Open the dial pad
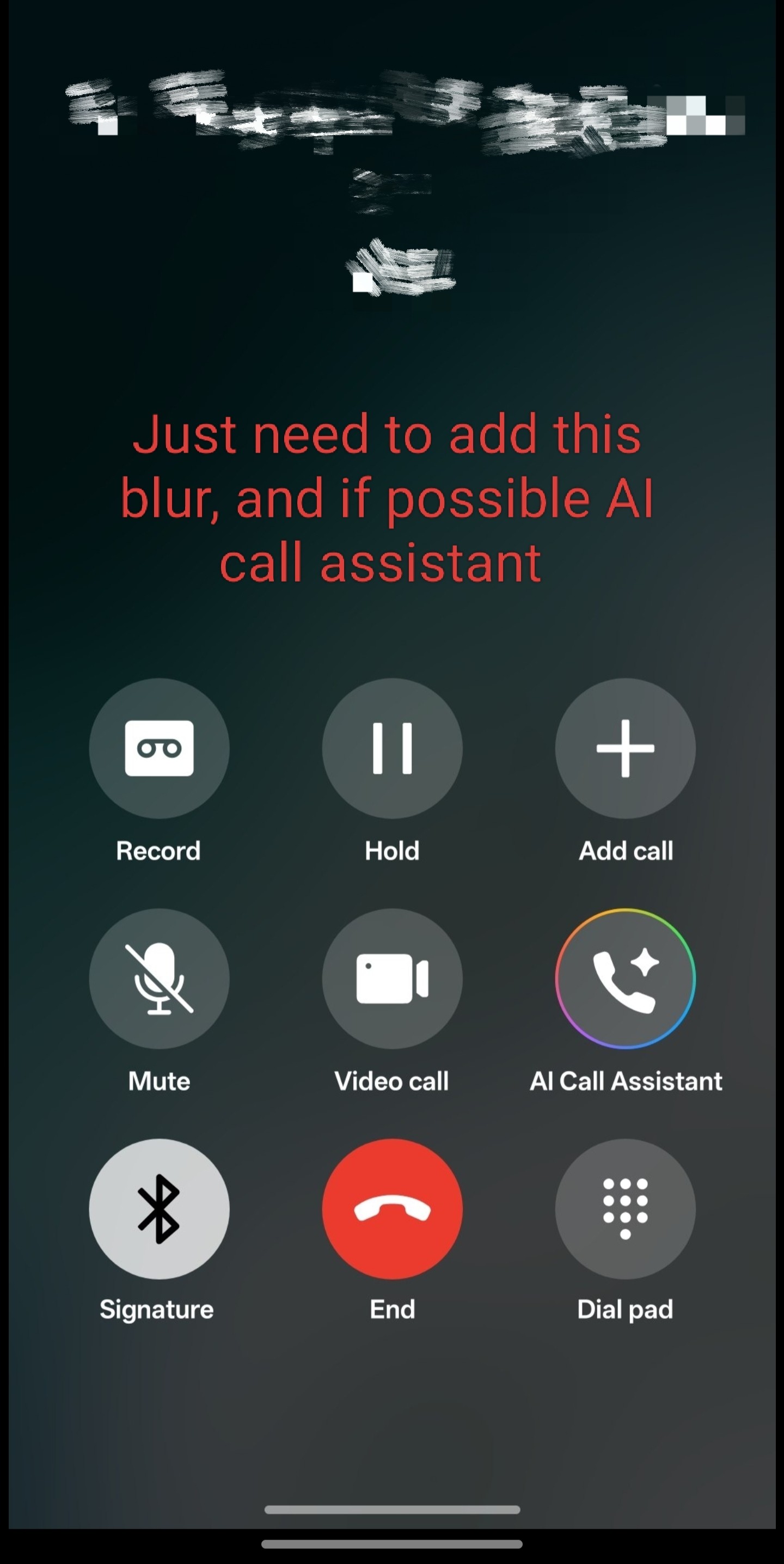784x1564 pixels. (625, 1209)
